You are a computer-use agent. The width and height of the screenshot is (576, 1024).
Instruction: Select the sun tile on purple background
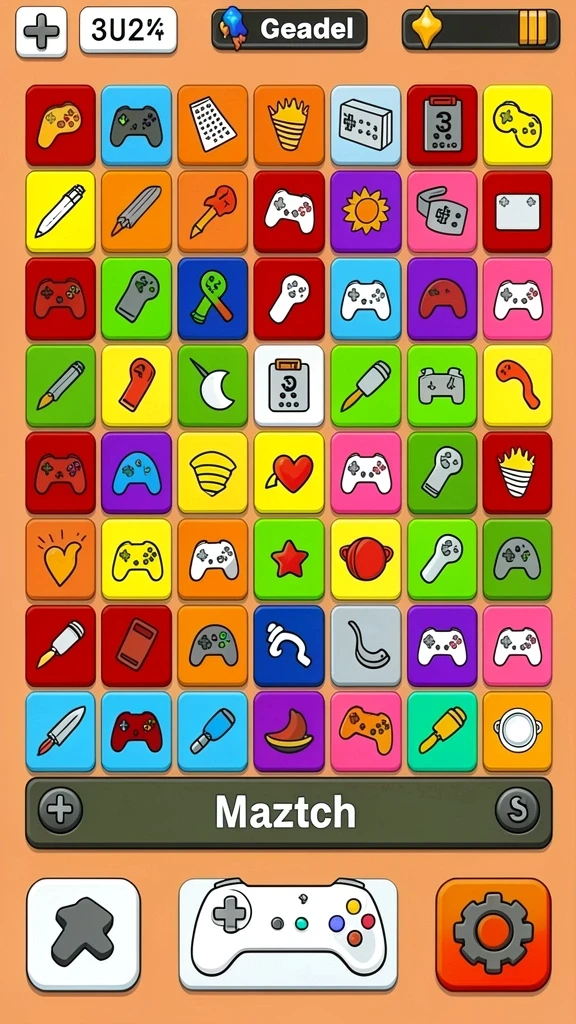tap(365, 212)
